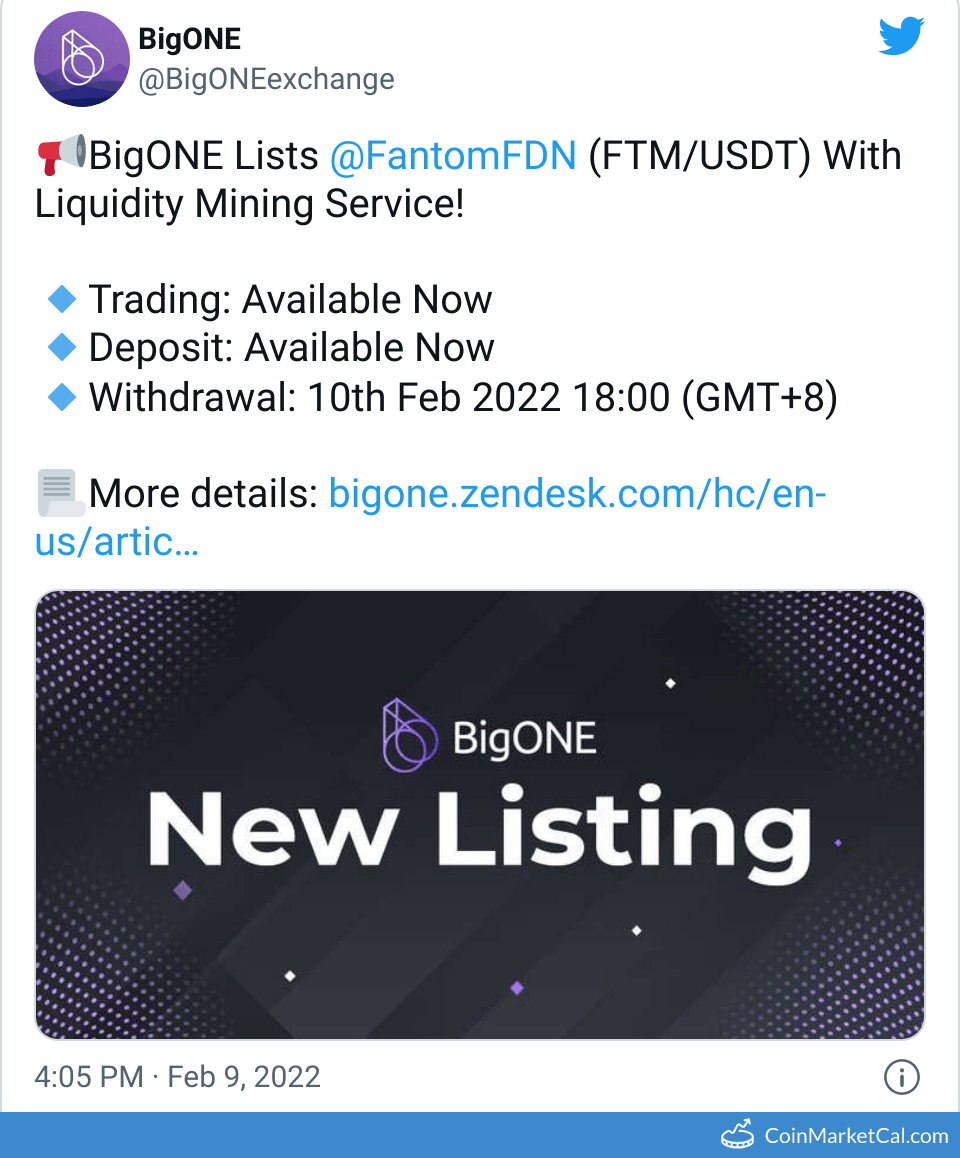Open the tweet timestamp Feb 9, 2022
Screen dimensions: 960x1158
(x=178, y=1077)
